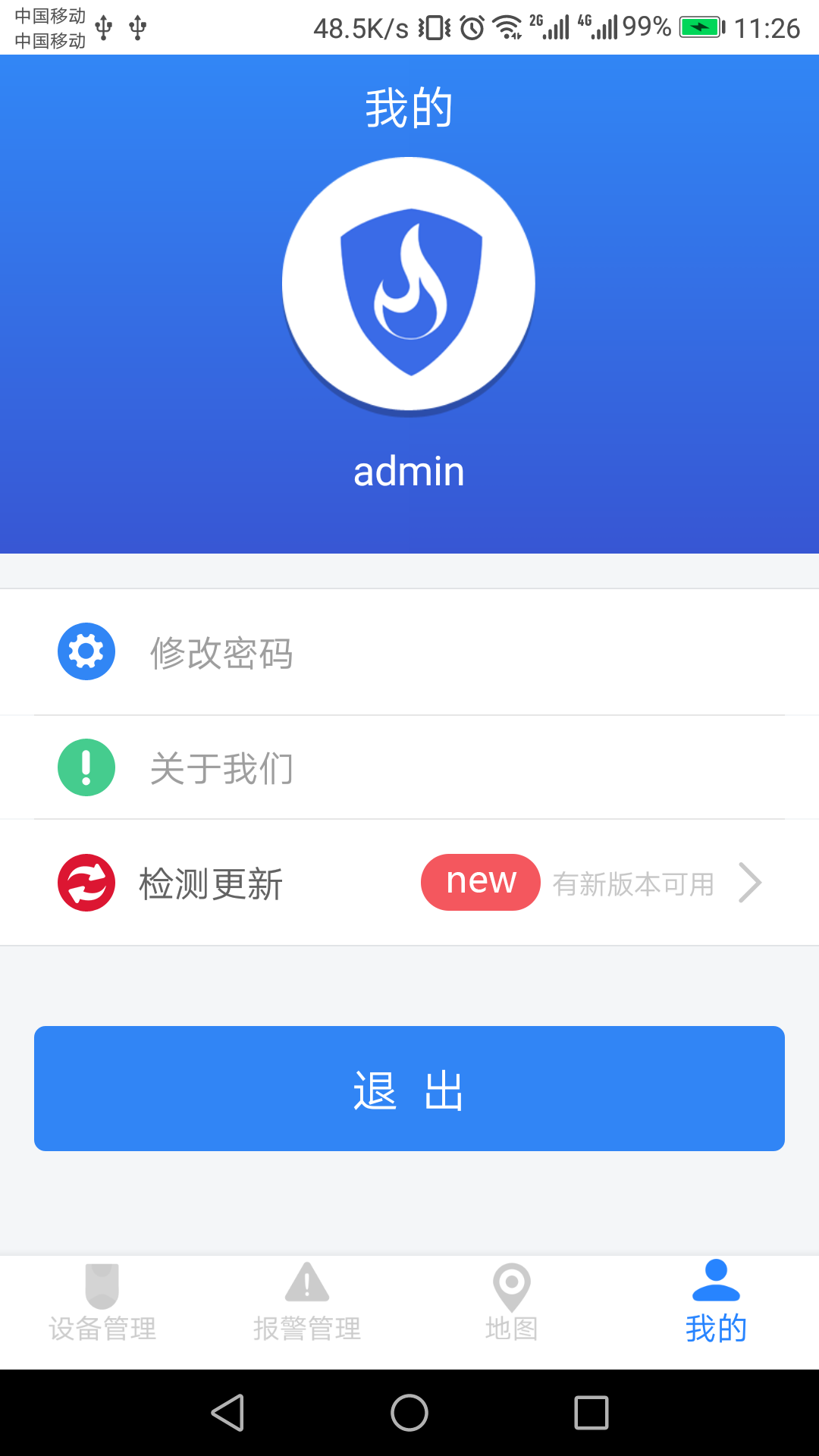Open the 关于我们 (about us) row

[409, 767]
